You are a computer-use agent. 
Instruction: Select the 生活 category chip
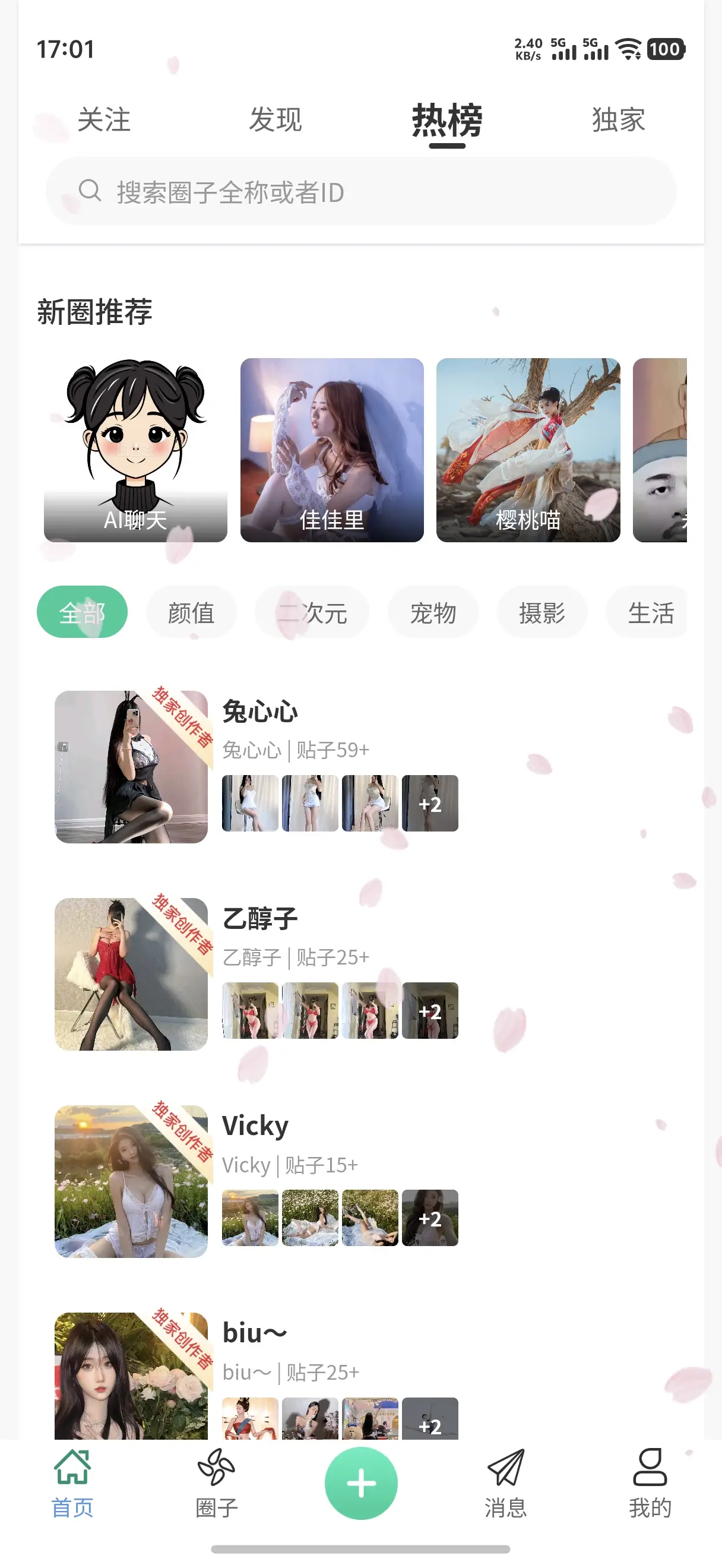click(650, 612)
